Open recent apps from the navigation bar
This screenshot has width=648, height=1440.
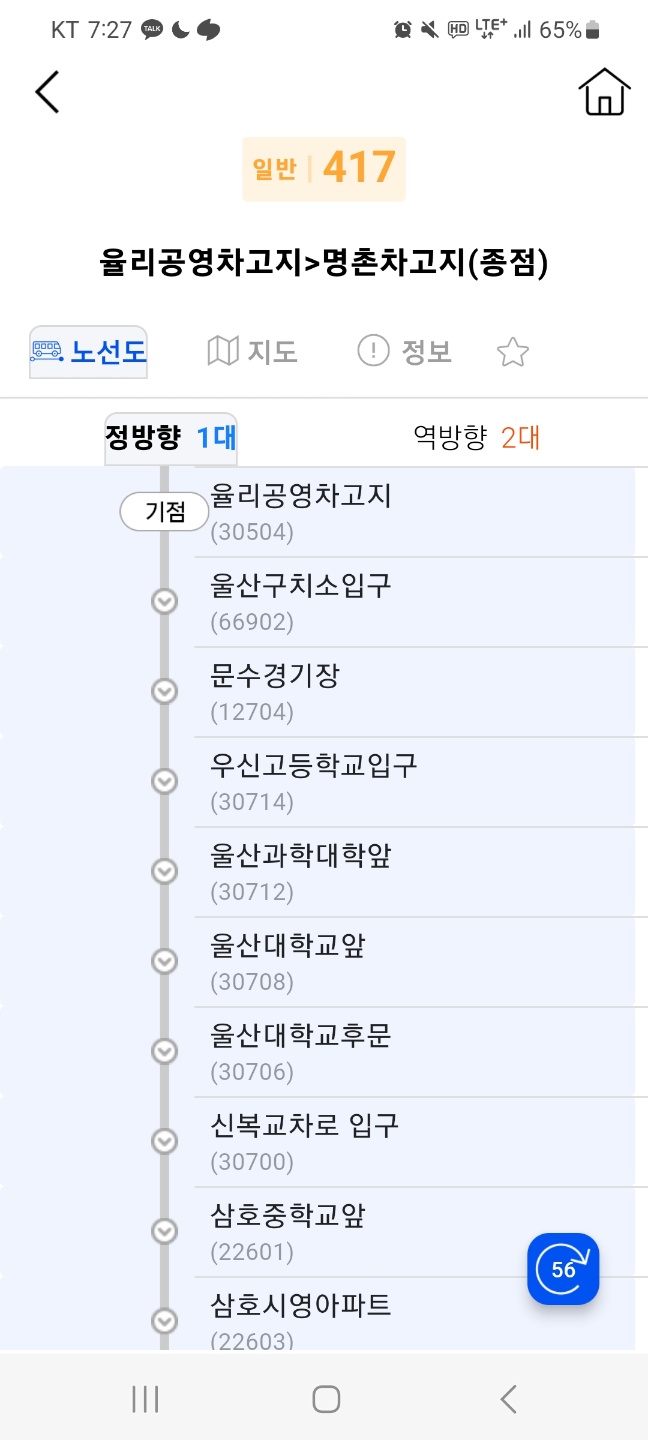(145, 1399)
